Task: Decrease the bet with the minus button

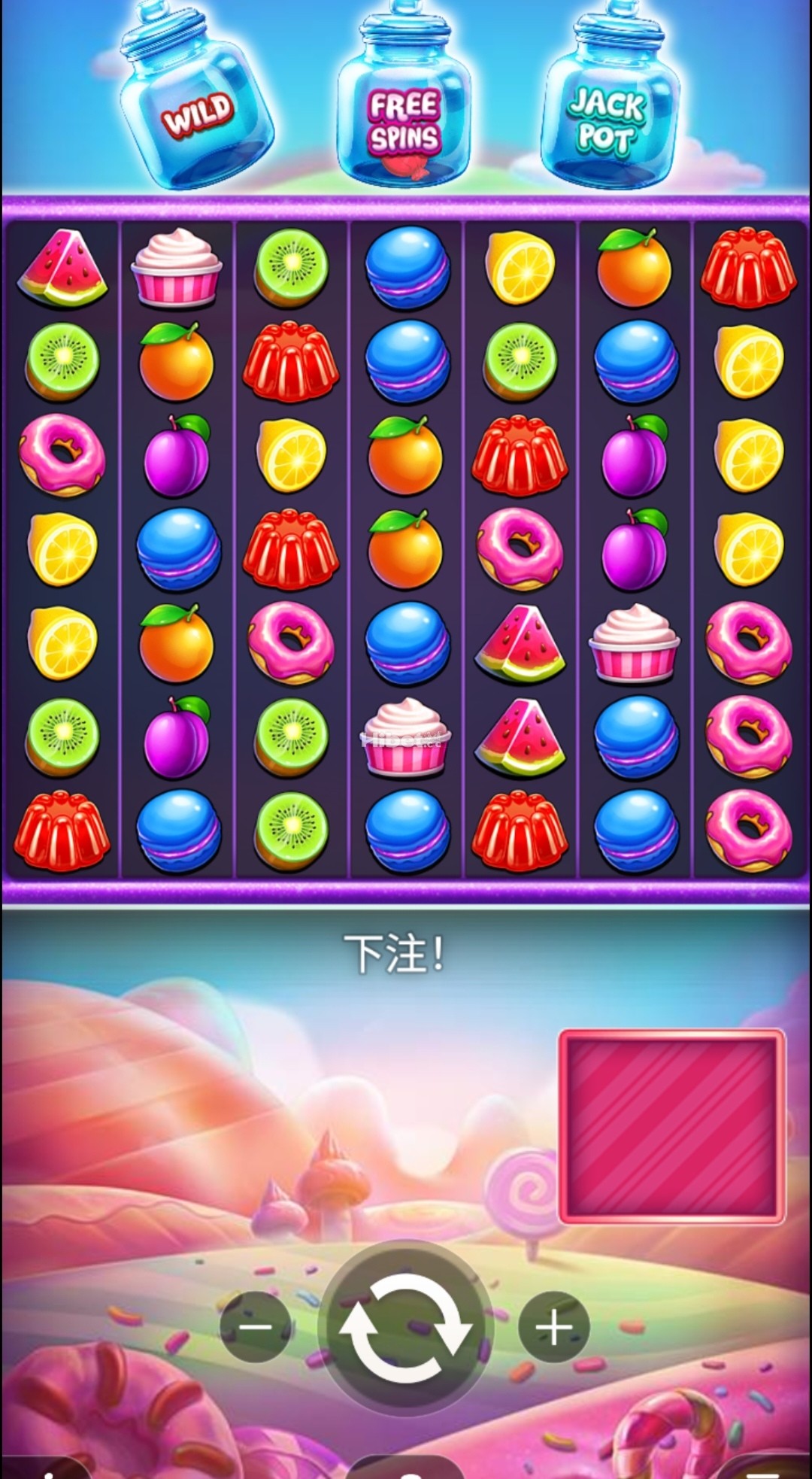Action: pyautogui.click(x=256, y=1326)
